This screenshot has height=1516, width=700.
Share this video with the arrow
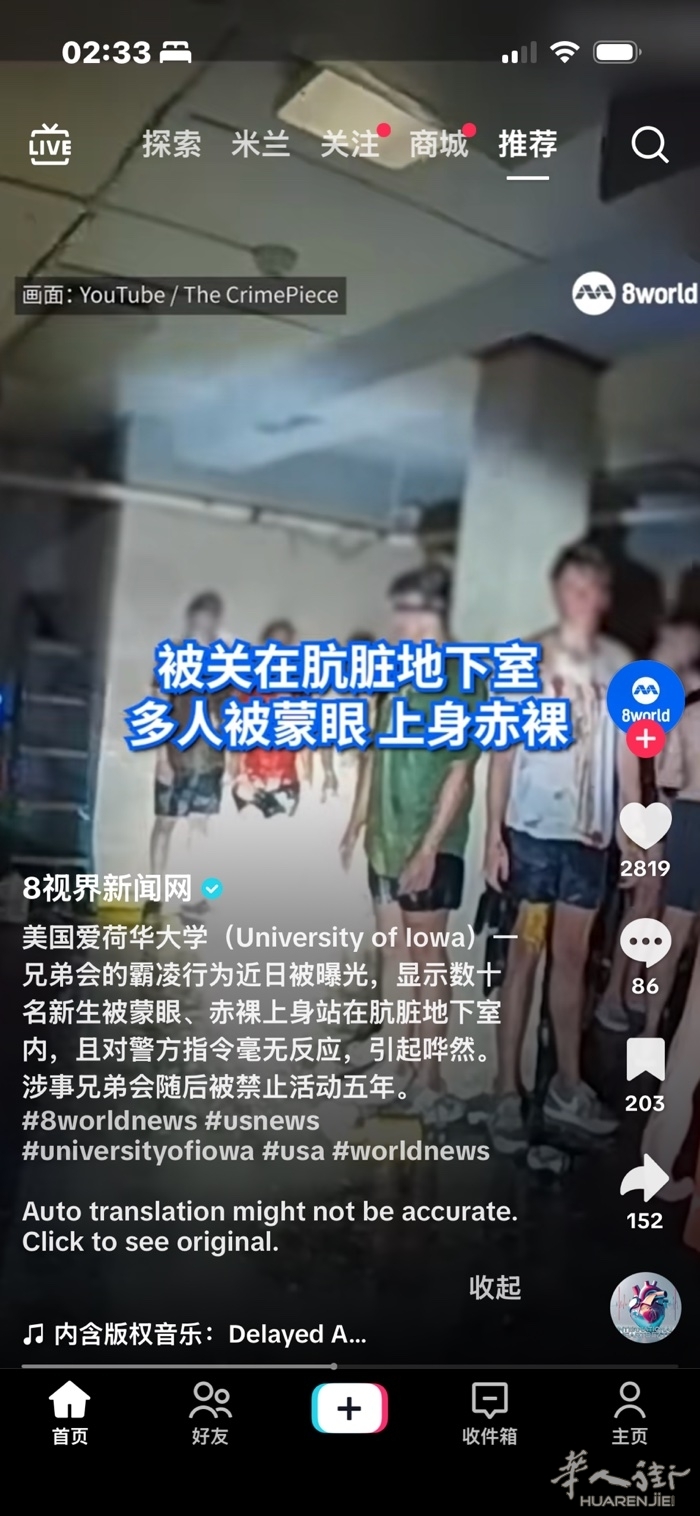pos(645,1178)
